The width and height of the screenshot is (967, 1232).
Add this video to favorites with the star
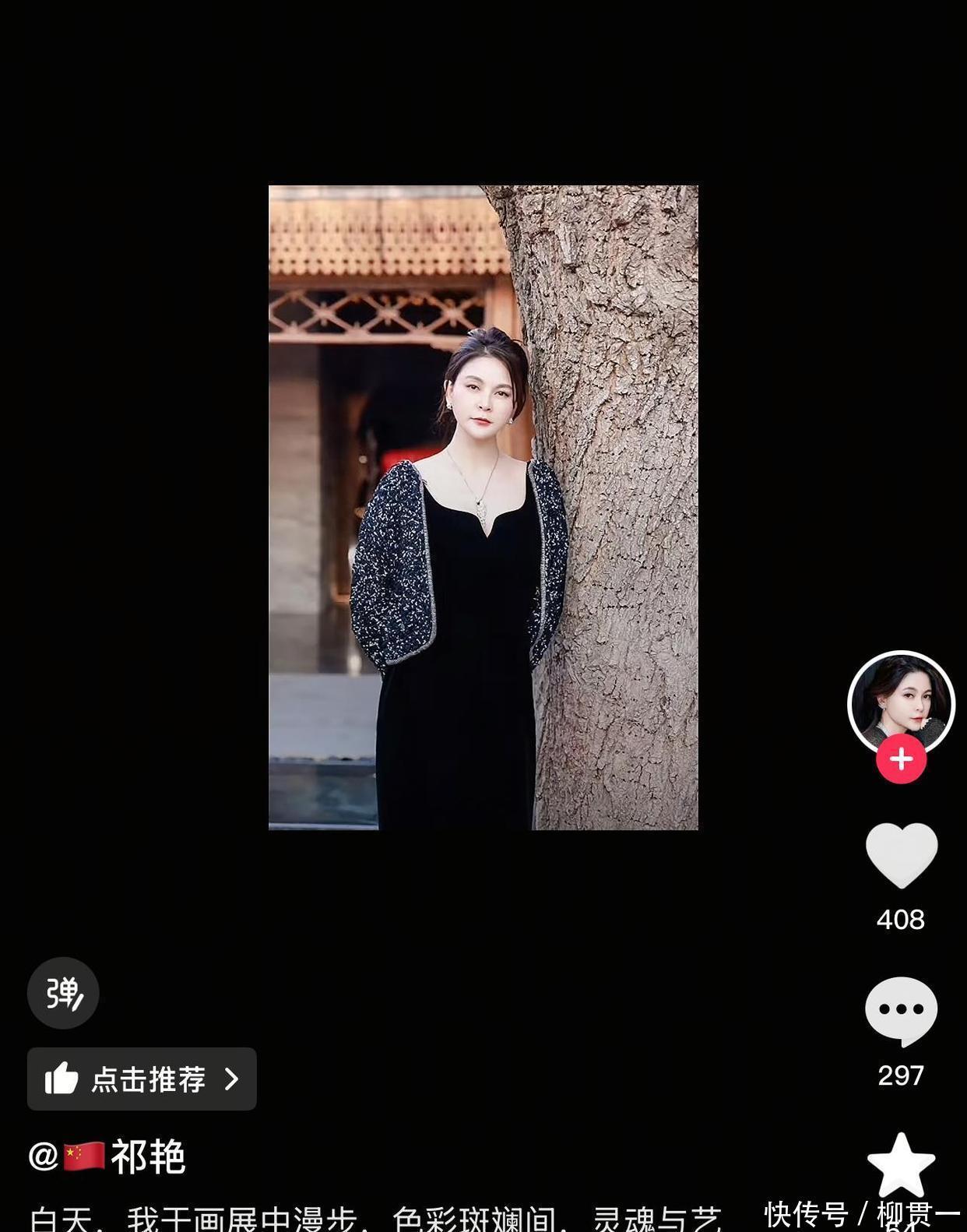click(901, 1166)
